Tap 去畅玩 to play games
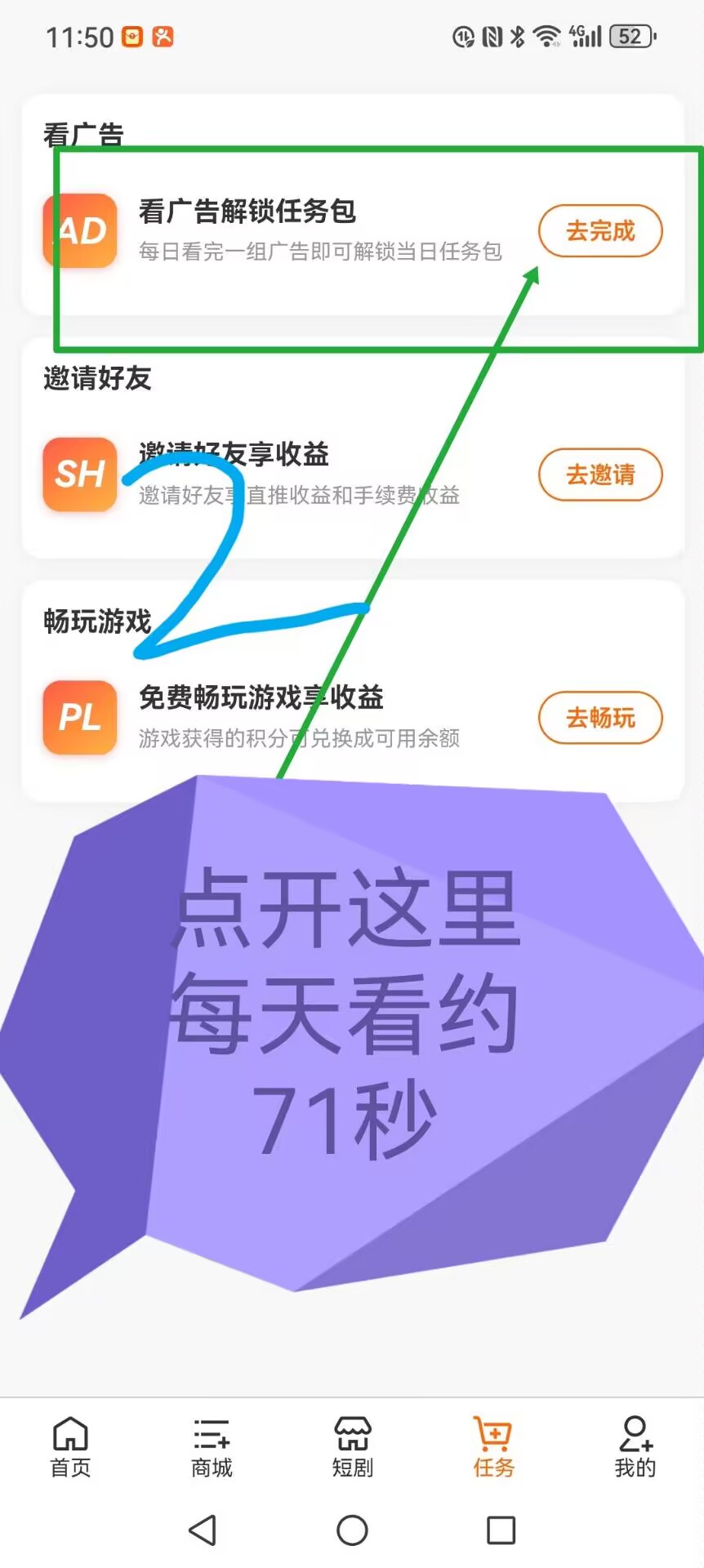This screenshot has width=704, height=1568. [600, 718]
